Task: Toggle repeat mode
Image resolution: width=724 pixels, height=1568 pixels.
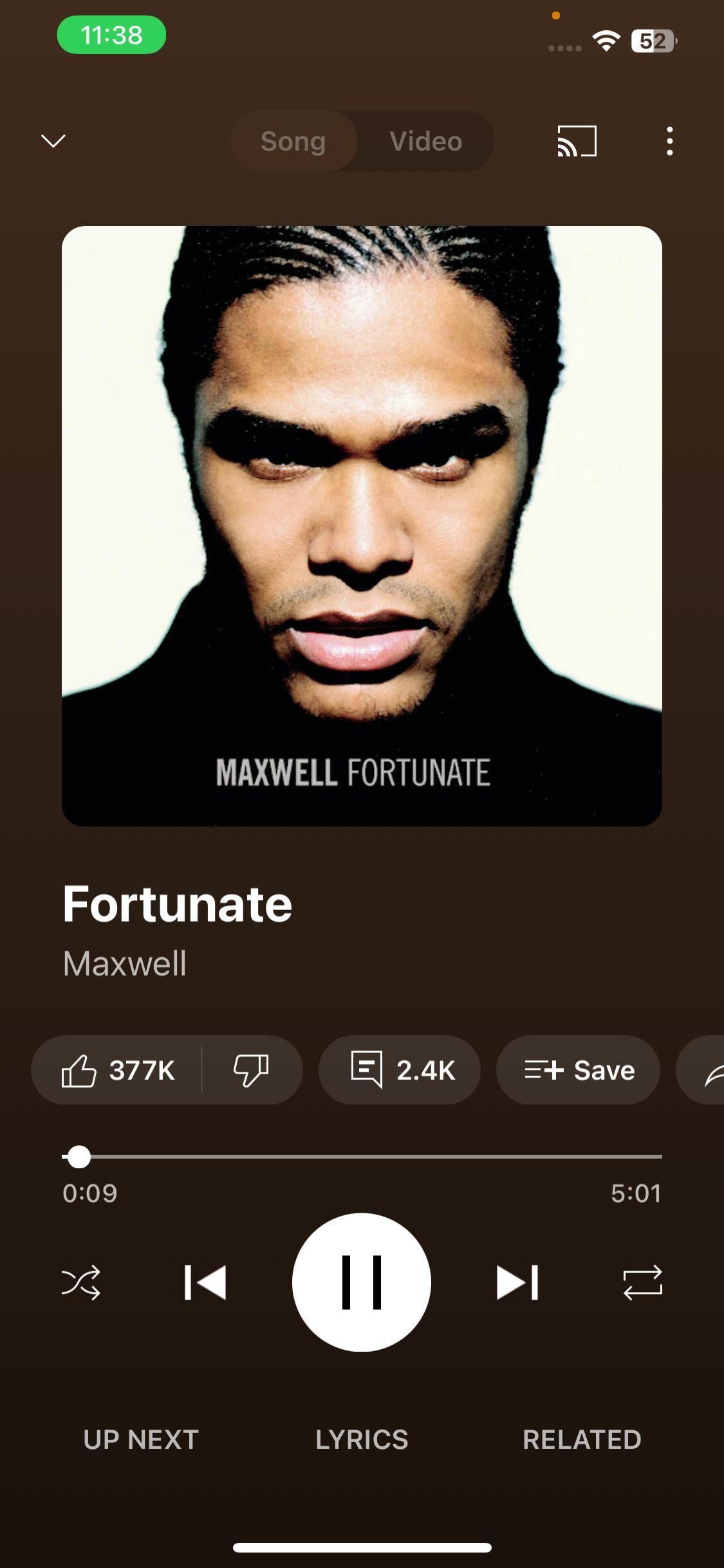Action: 642,1282
